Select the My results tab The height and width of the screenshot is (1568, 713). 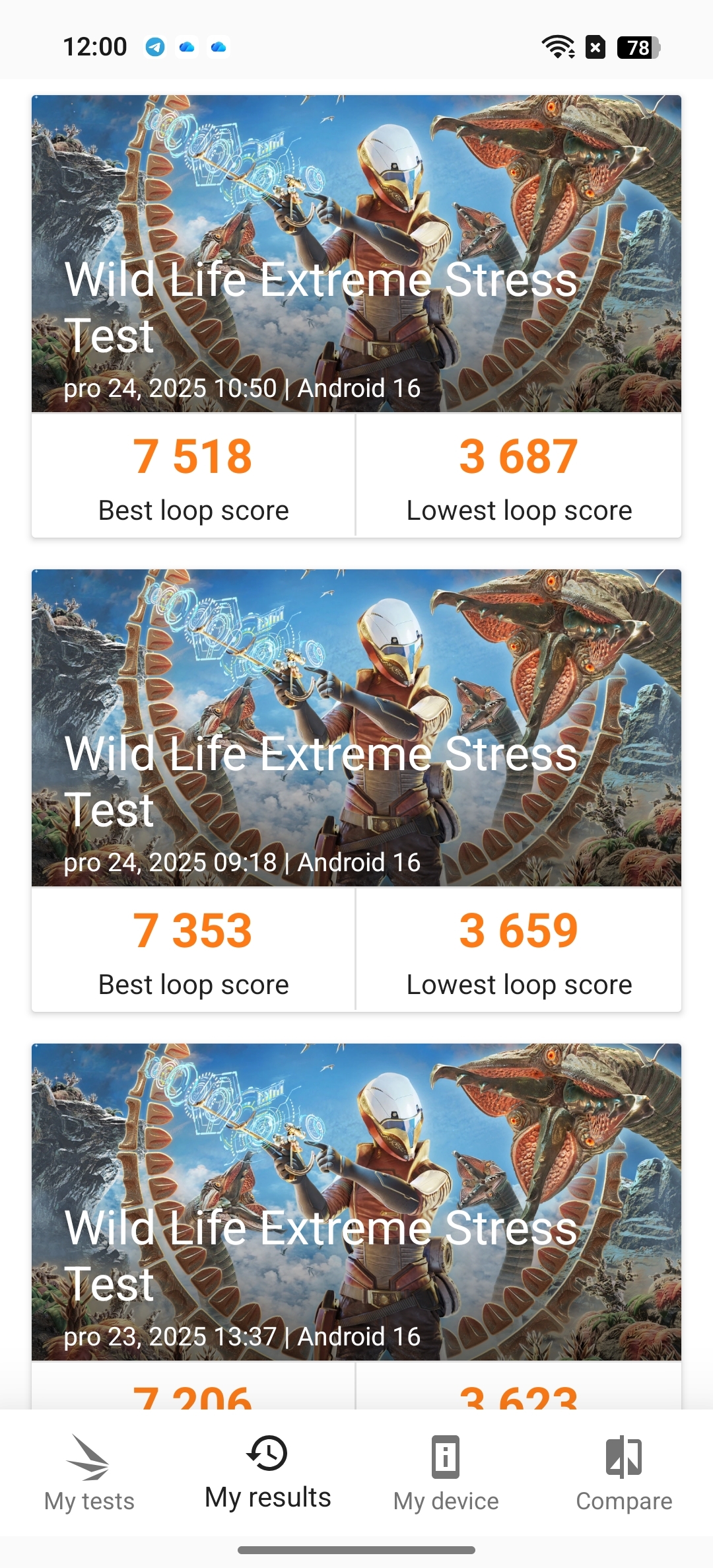267,1474
